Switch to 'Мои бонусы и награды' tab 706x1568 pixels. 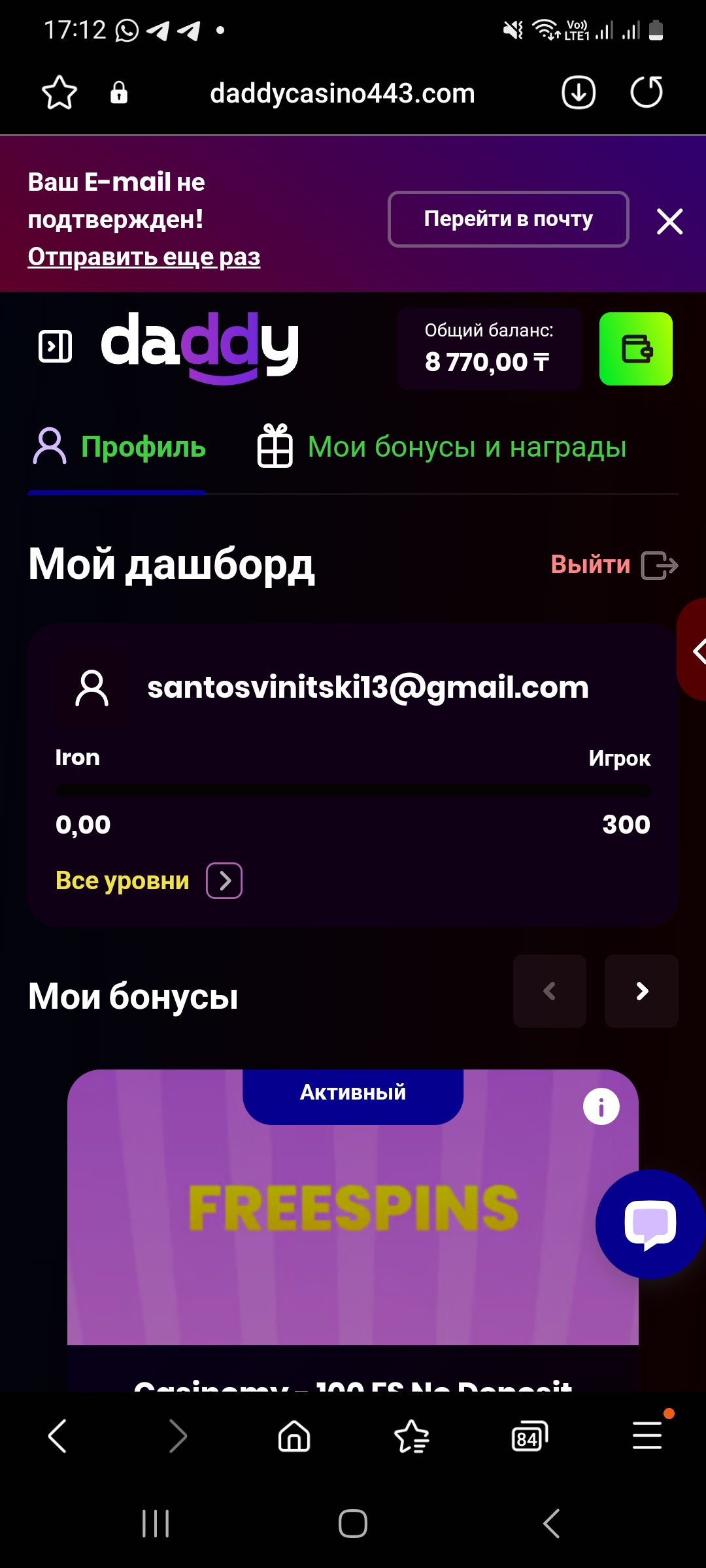pos(442,448)
